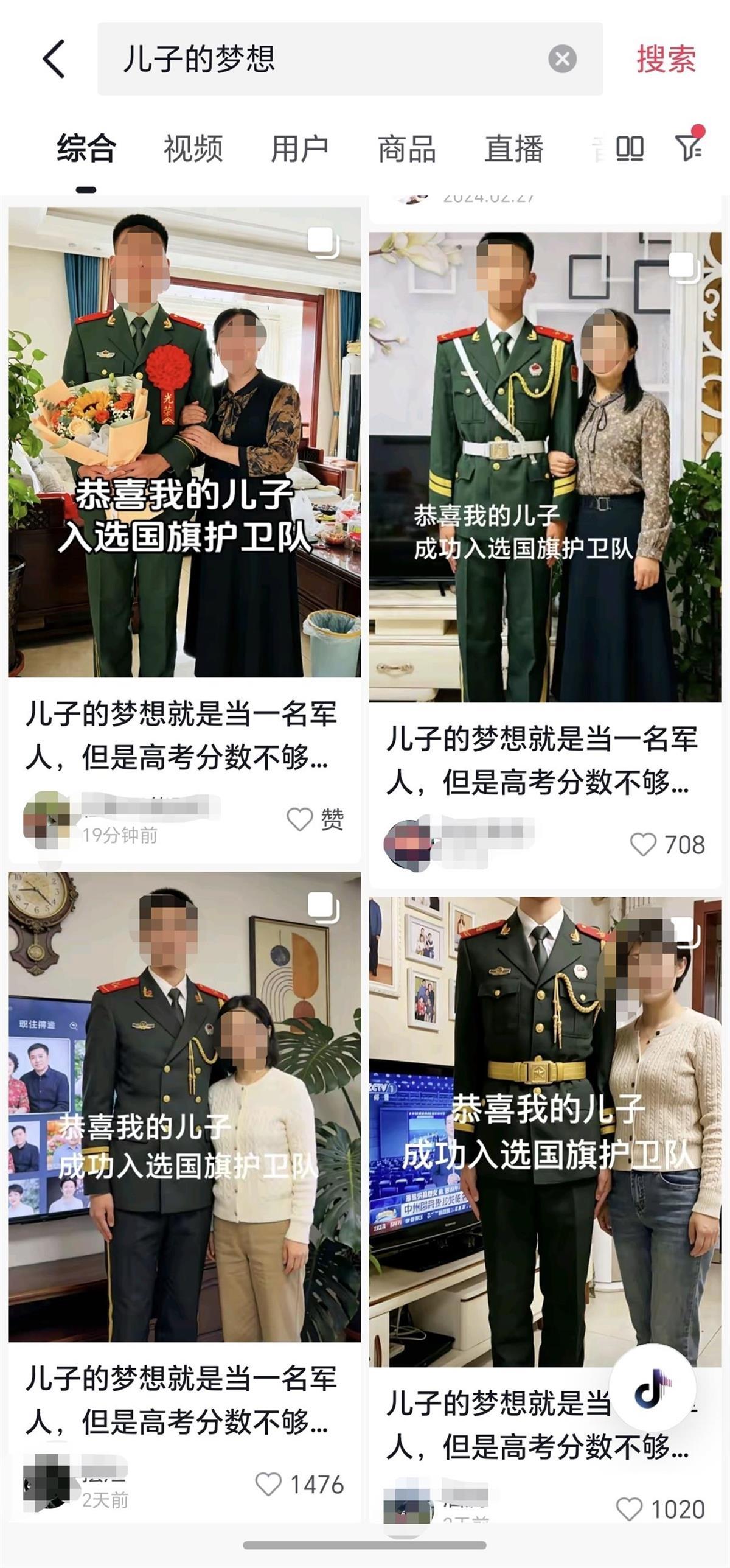Select the 商品 tab
This screenshot has height=1568, width=730.
(x=406, y=147)
